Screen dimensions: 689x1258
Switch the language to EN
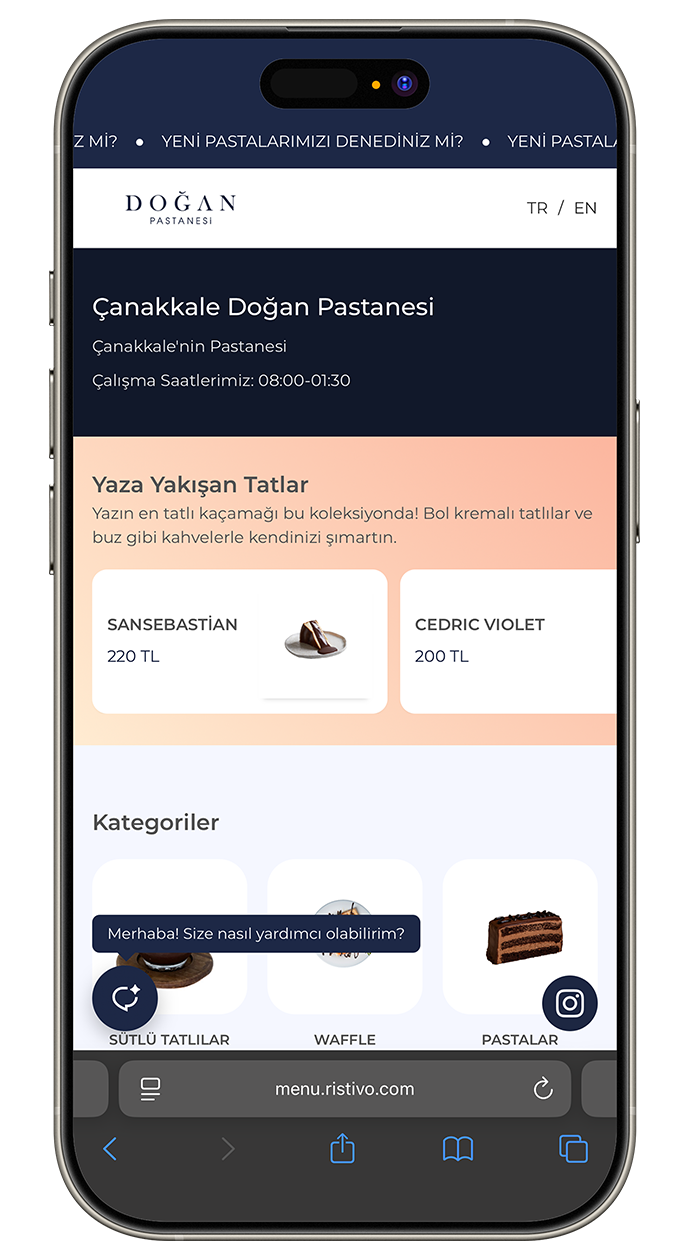[x=585, y=208]
